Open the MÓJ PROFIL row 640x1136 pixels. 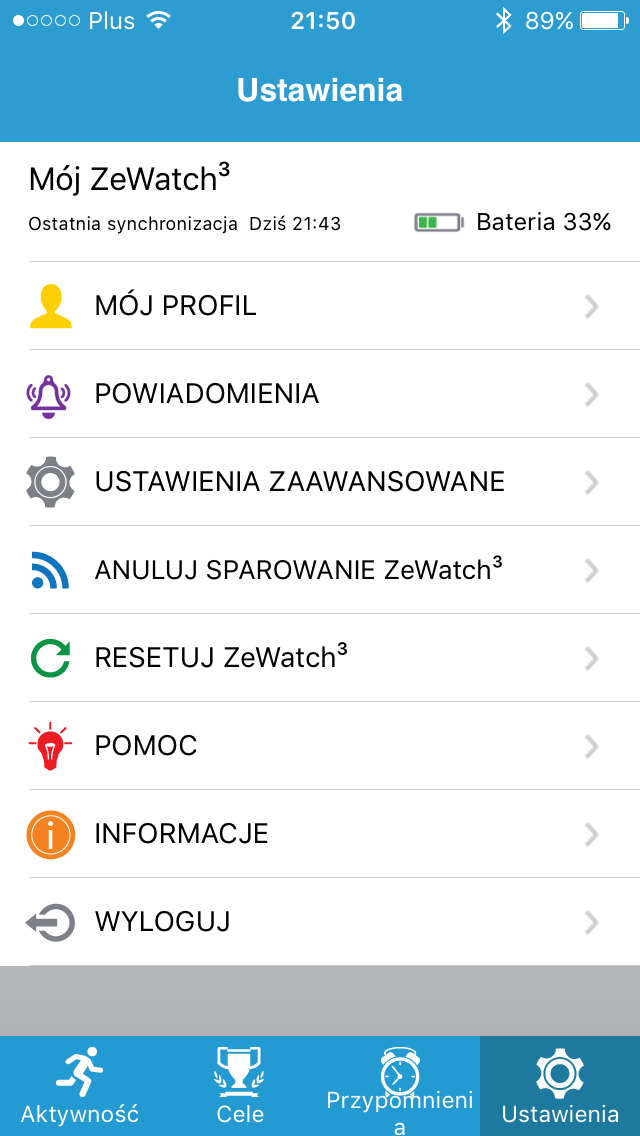(x=320, y=306)
